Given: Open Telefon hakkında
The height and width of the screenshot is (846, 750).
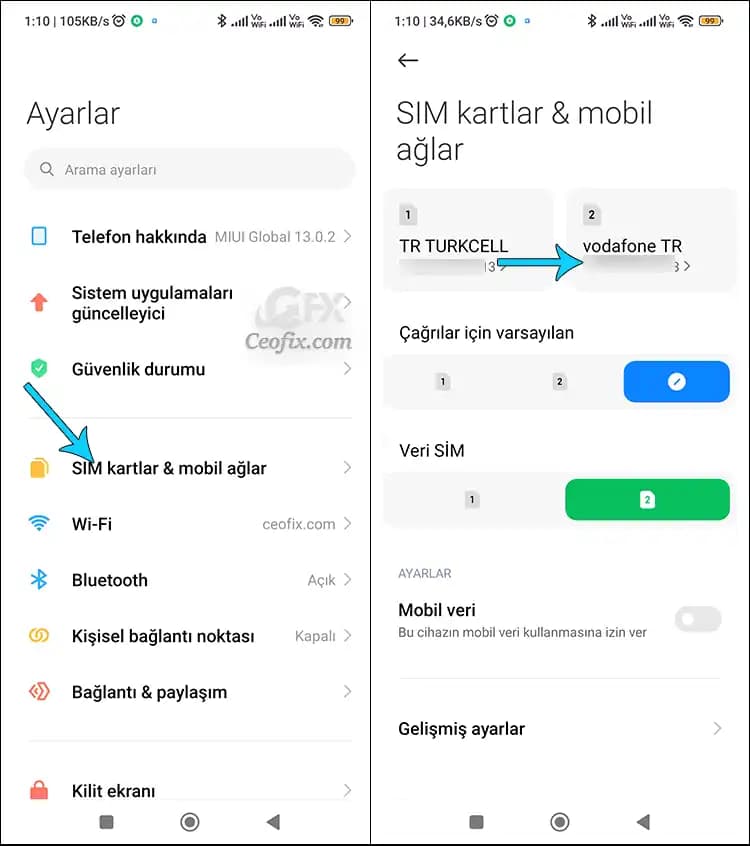Looking at the screenshot, I should point(190,237).
